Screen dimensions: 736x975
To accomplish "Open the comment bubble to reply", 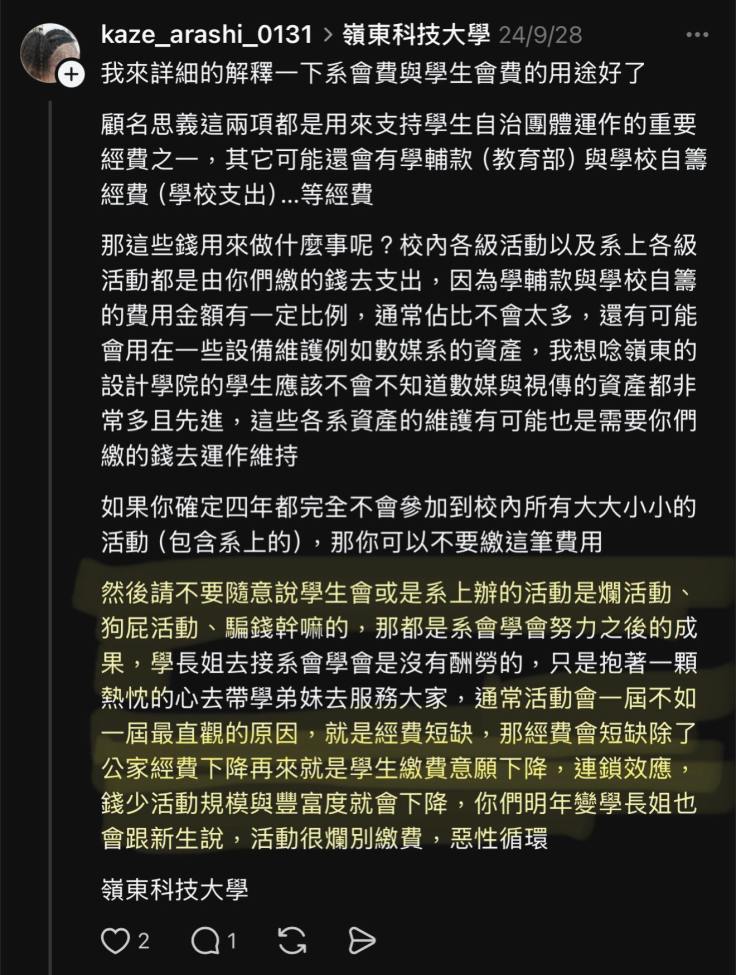I will click(204, 940).
